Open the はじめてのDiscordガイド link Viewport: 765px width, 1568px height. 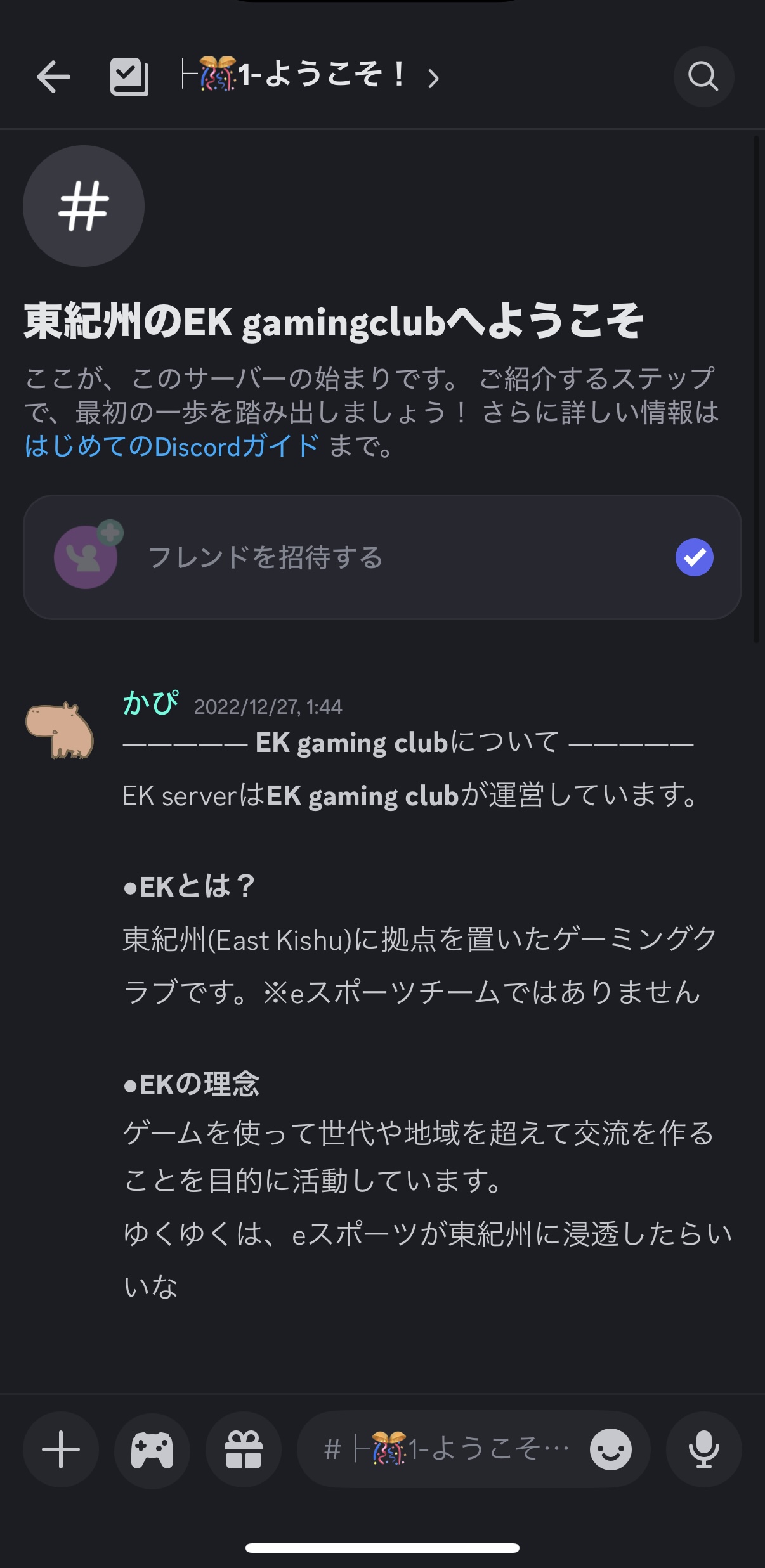[x=172, y=446]
